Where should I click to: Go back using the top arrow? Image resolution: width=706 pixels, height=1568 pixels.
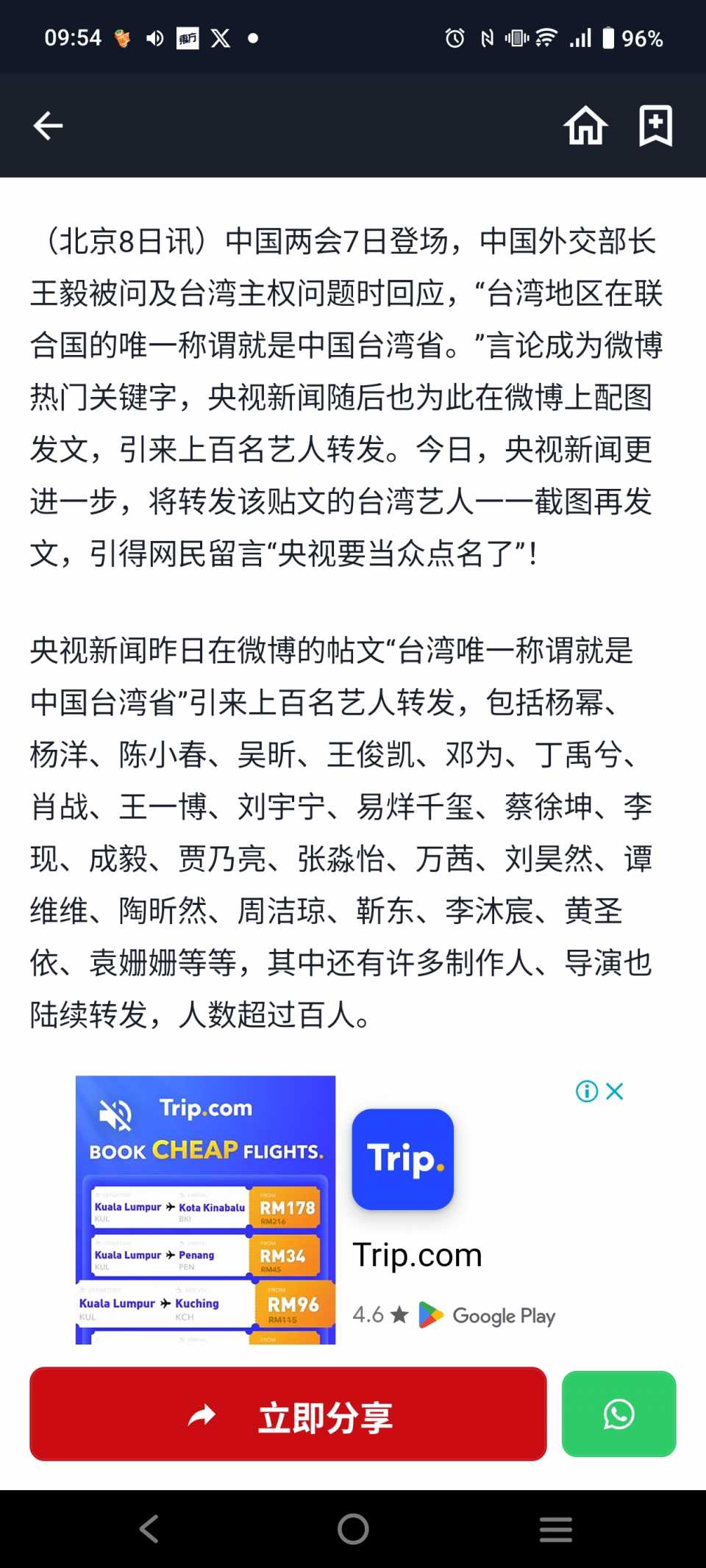pos(49,126)
